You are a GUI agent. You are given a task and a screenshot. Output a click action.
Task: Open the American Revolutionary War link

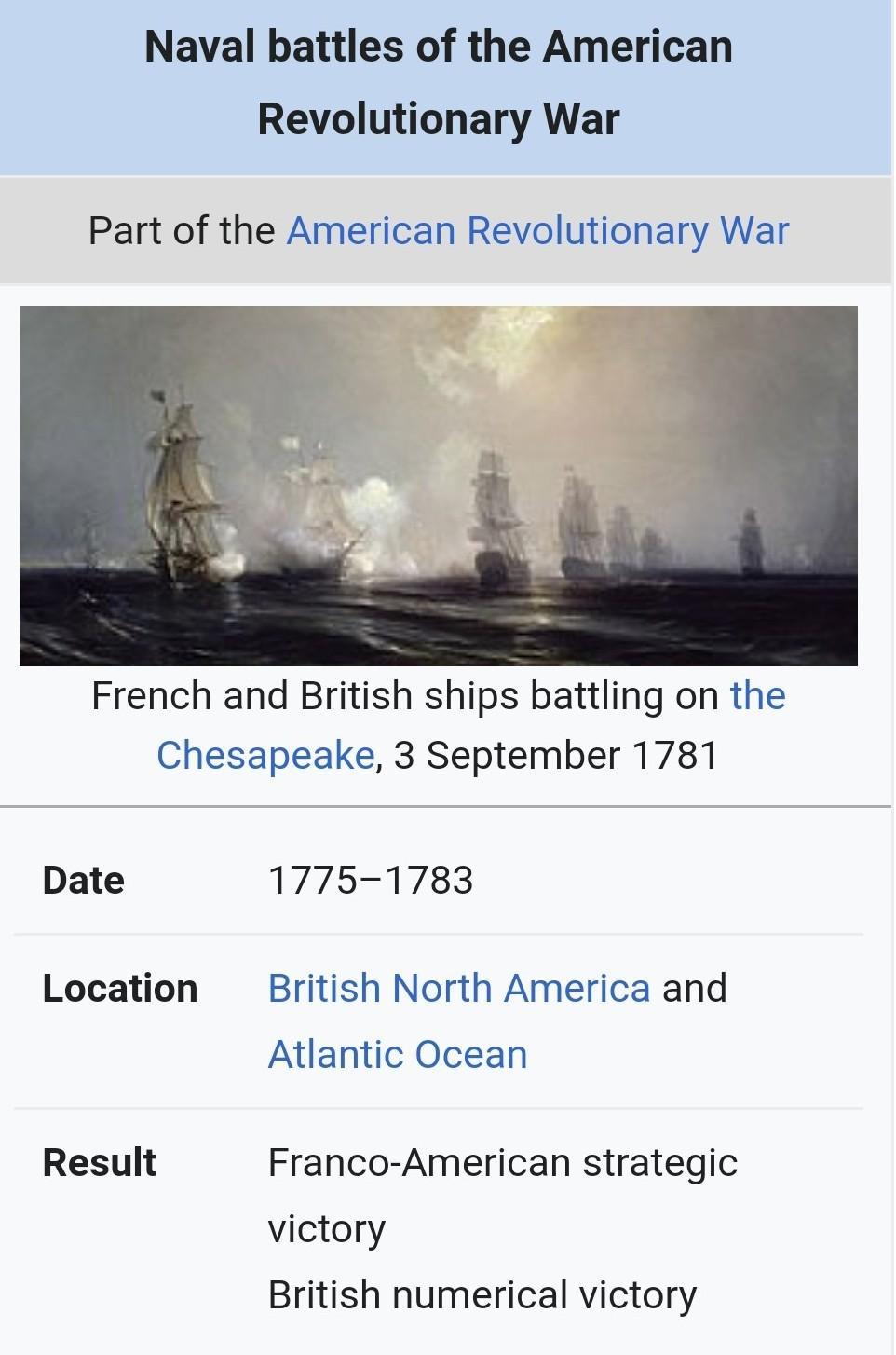point(537,230)
